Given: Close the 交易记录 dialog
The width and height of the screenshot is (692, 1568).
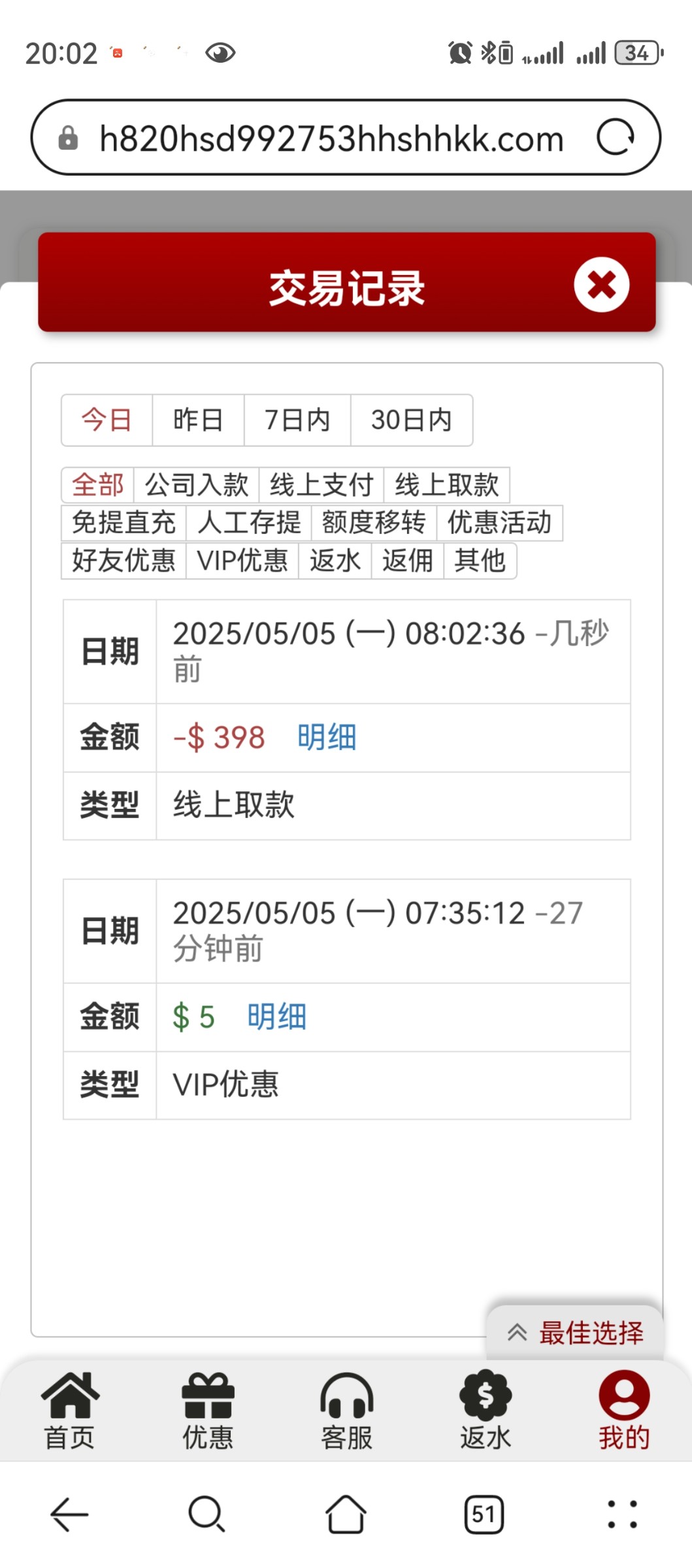Looking at the screenshot, I should (601, 285).
